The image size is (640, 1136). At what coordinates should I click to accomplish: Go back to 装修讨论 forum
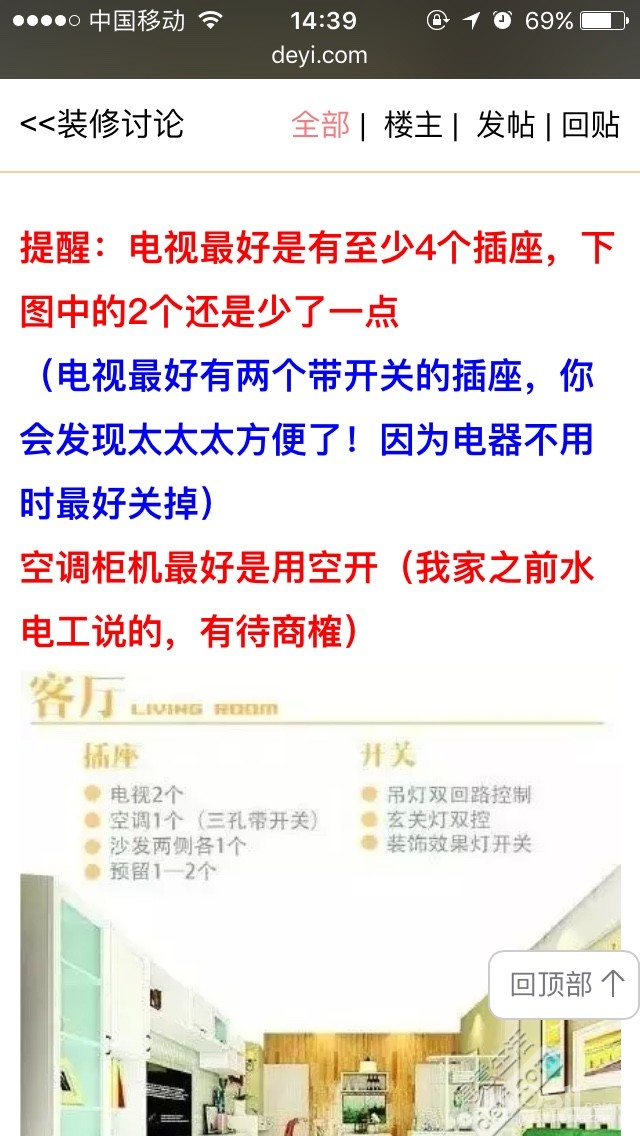[102, 125]
